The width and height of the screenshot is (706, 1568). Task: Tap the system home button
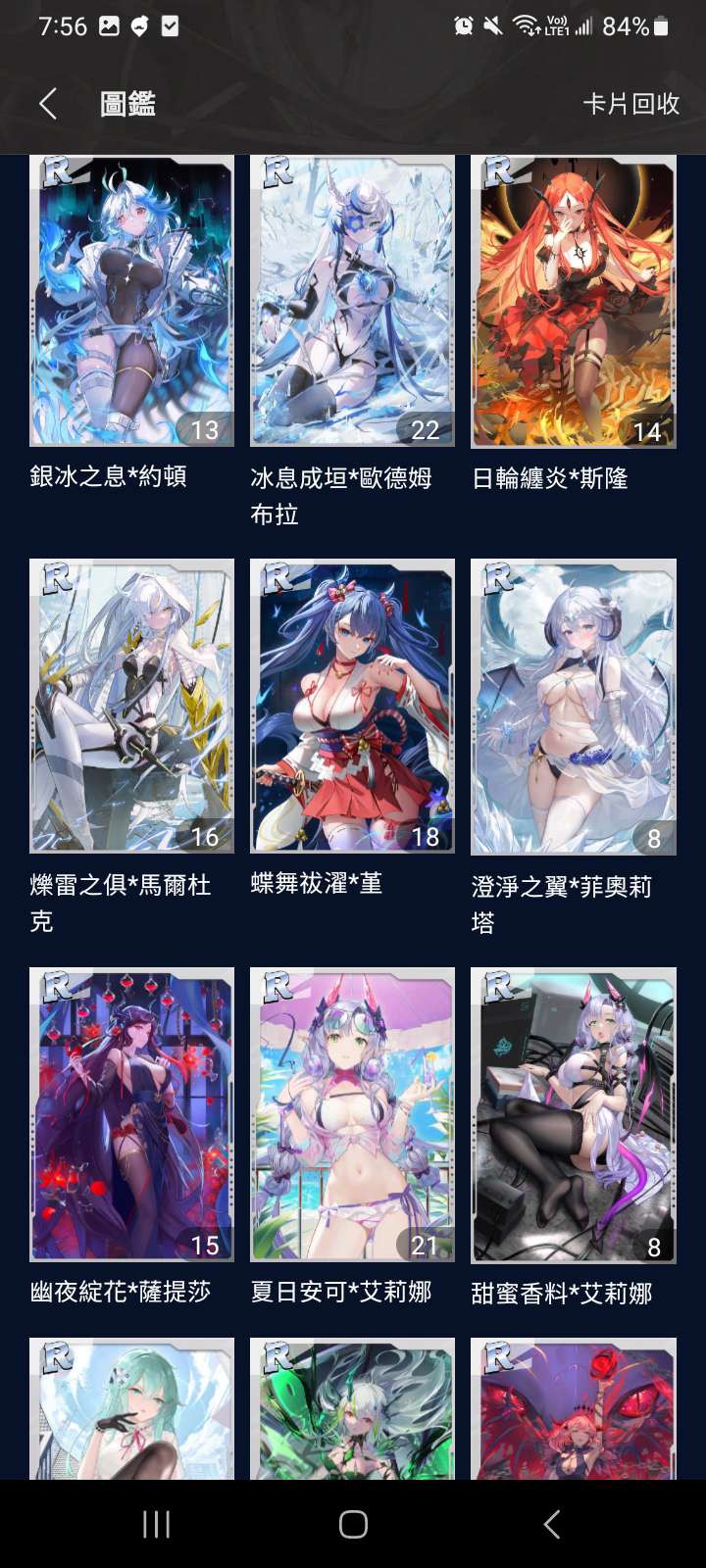353,1524
